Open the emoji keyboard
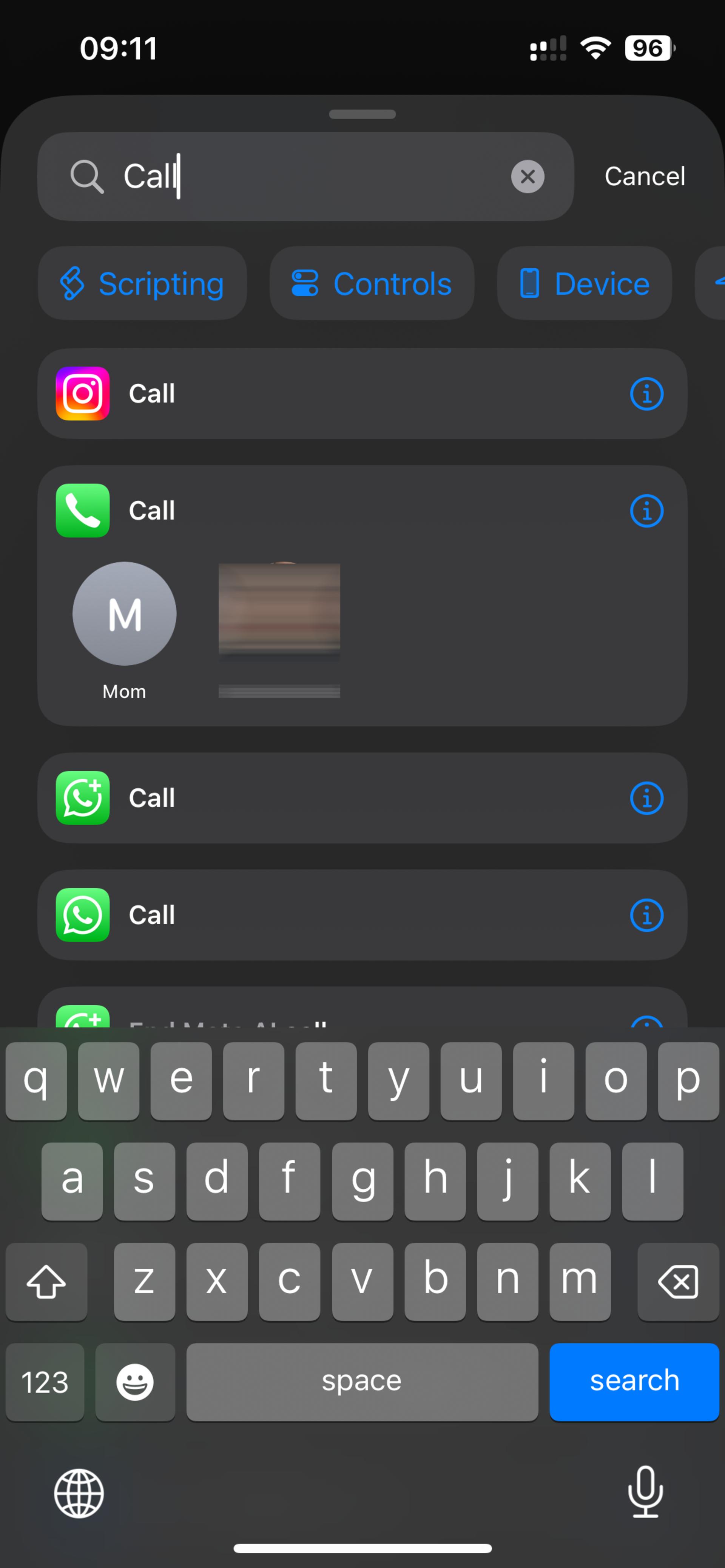Screen dimensions: 725x1568 point(135,1382)
